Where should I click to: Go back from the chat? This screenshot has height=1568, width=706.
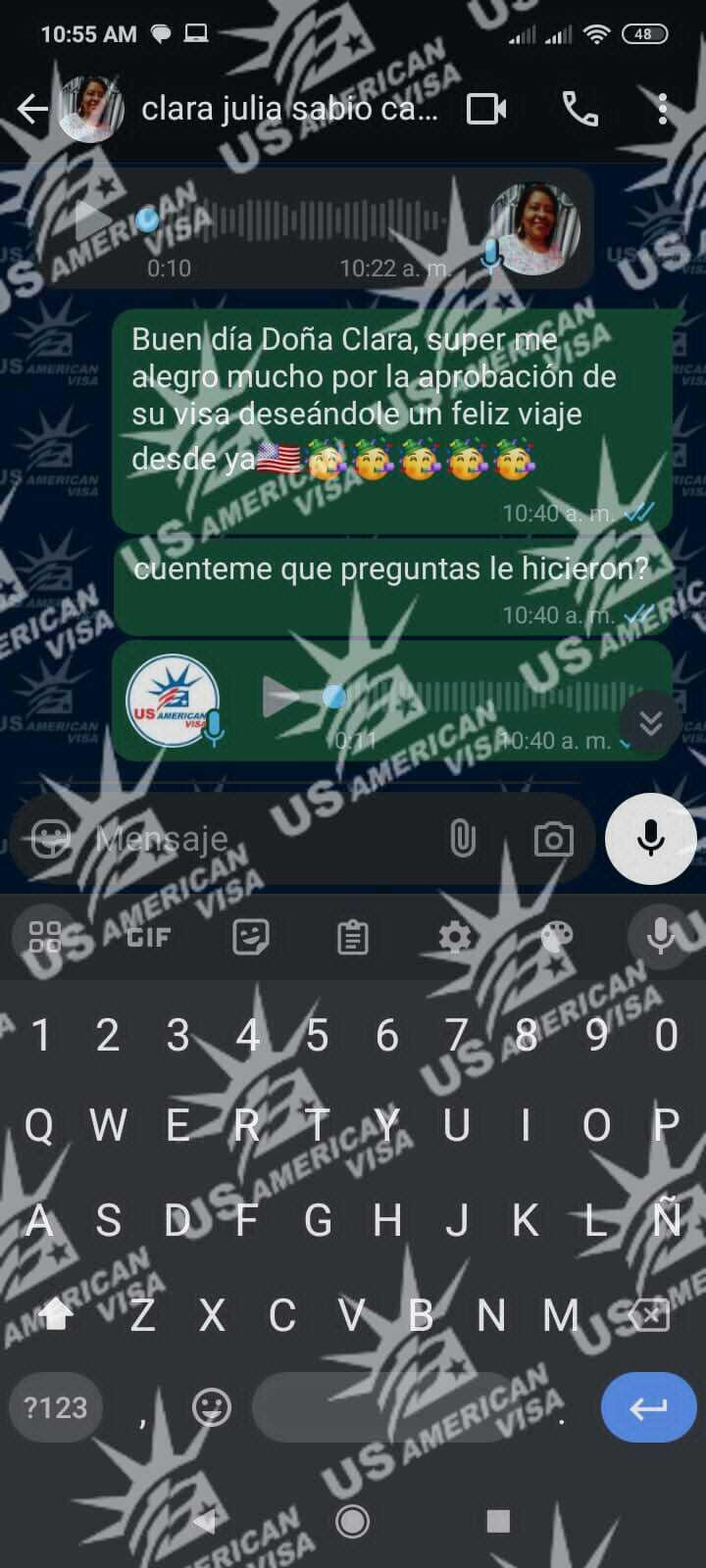pos(32,109)
